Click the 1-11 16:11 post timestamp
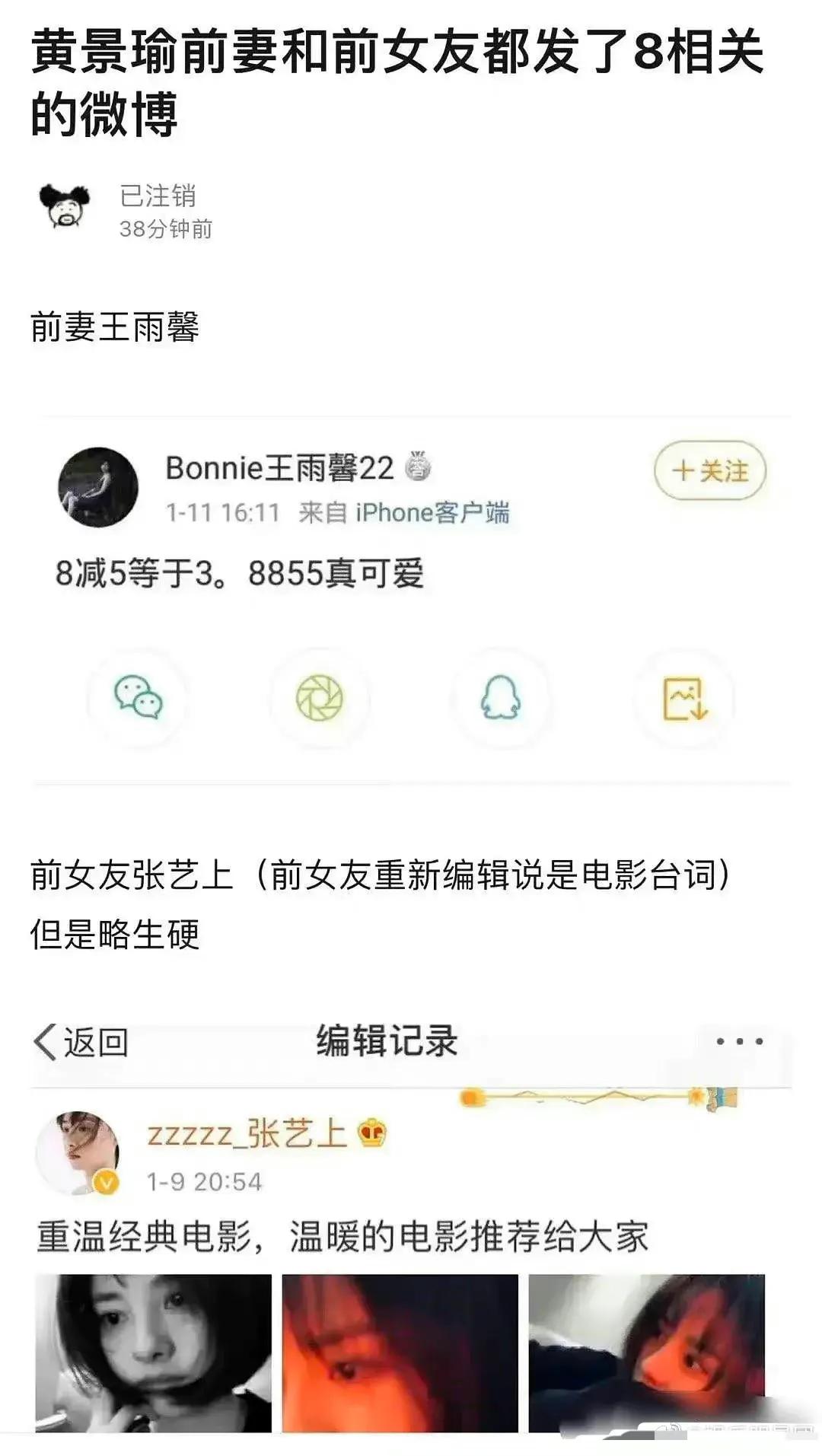 click(x=220, y=511)
